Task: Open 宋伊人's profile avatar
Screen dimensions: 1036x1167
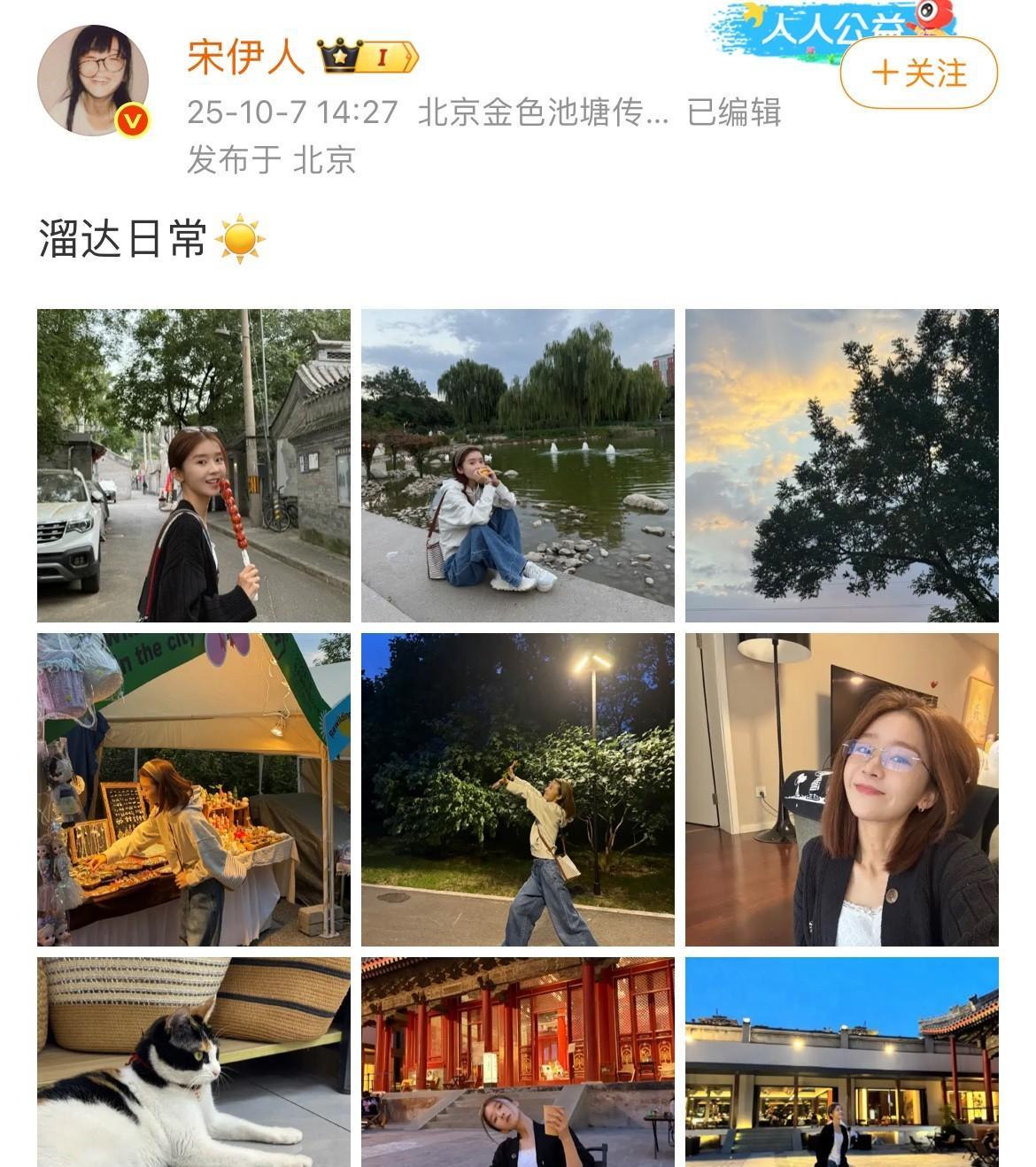Action: [92, 81]
